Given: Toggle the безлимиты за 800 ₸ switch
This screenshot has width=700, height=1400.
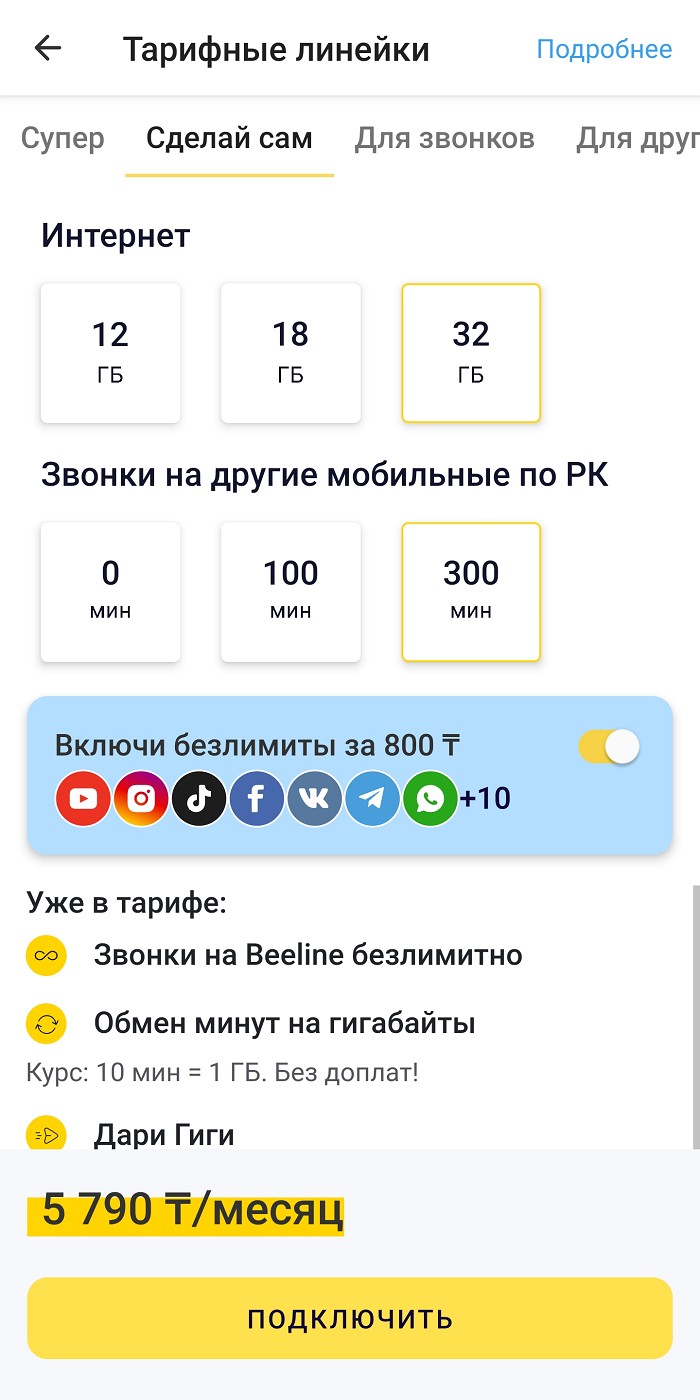Looking at the screenshot, I should point(608,746).
